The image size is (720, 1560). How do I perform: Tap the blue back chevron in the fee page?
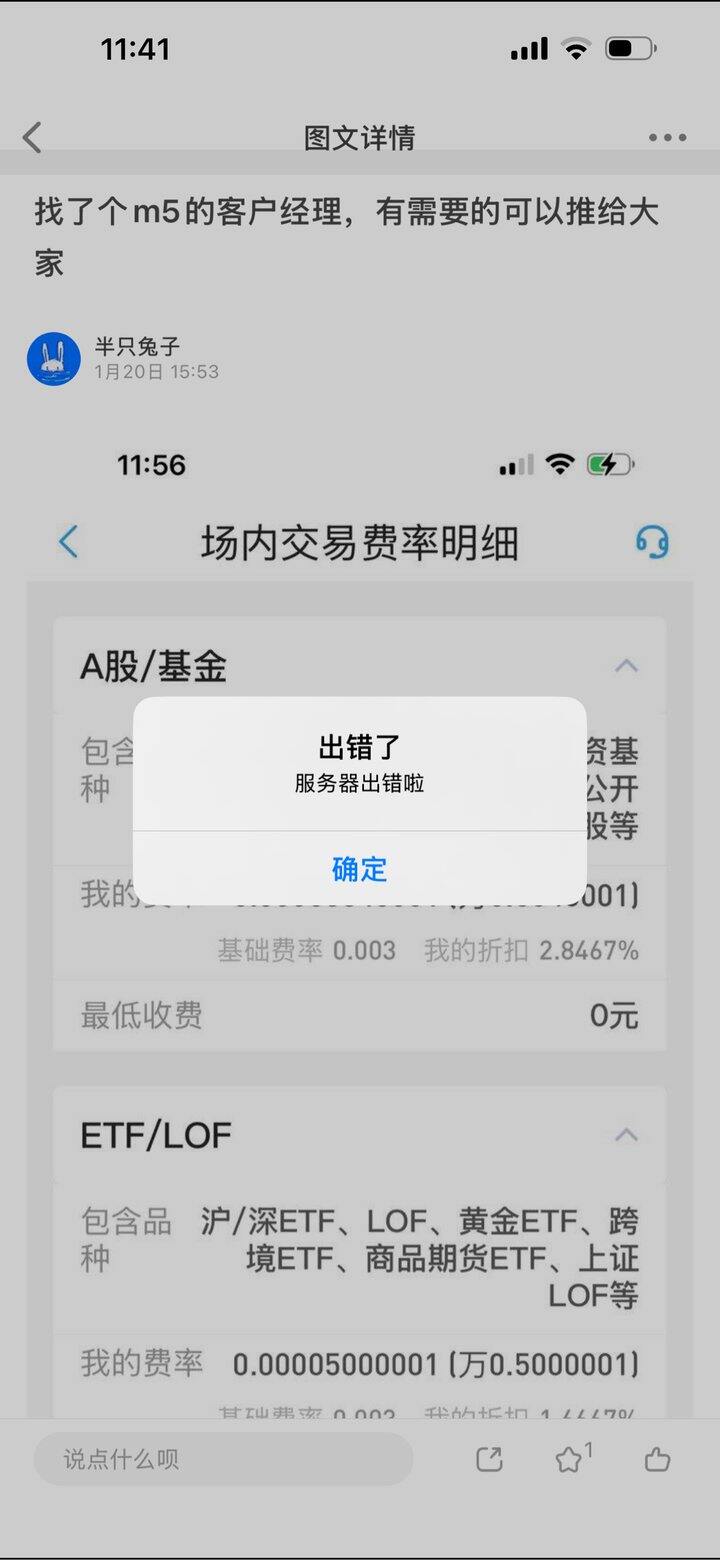click(x=67, y=542)
